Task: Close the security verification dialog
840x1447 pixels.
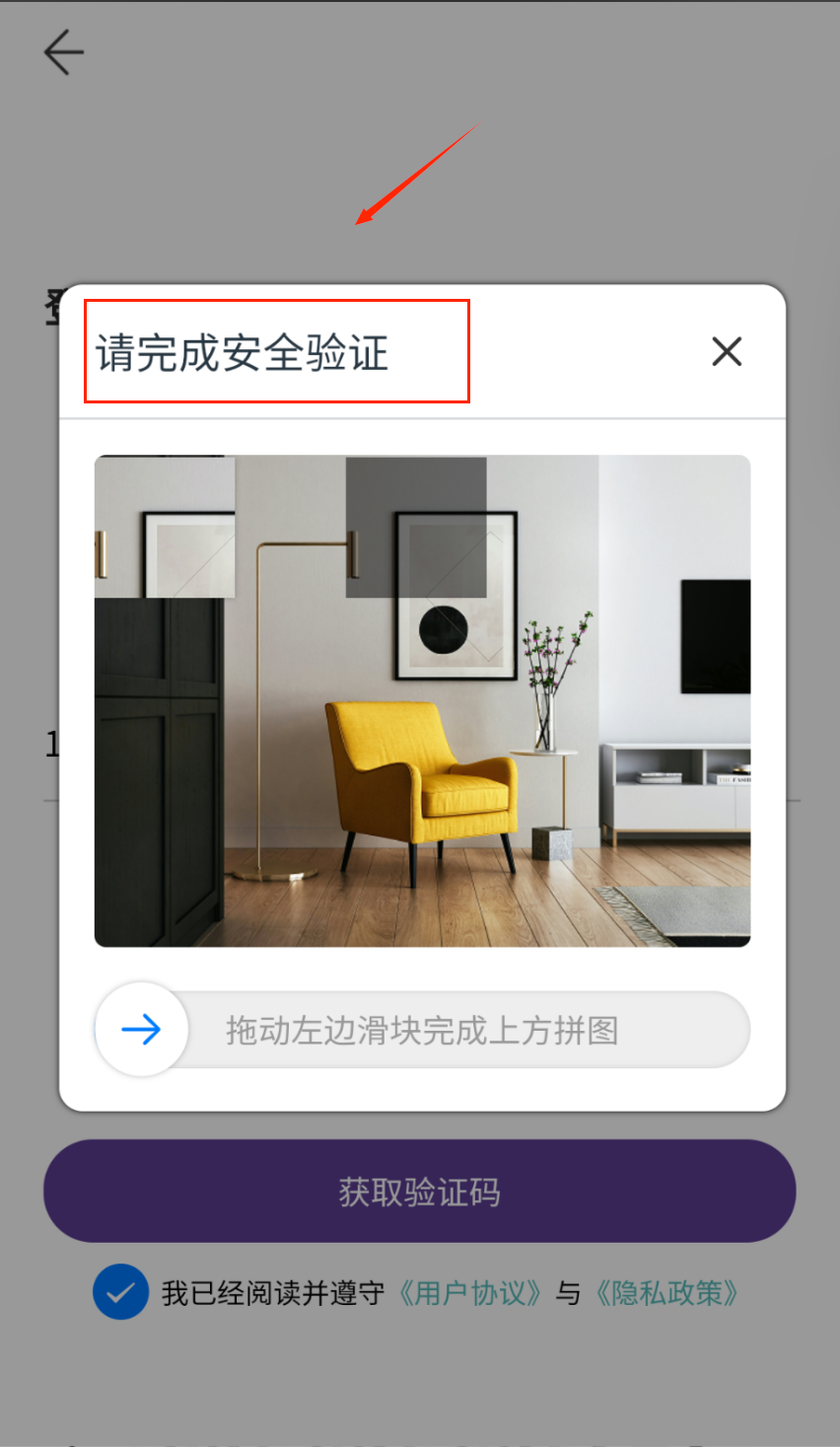Action: point(727,351)
